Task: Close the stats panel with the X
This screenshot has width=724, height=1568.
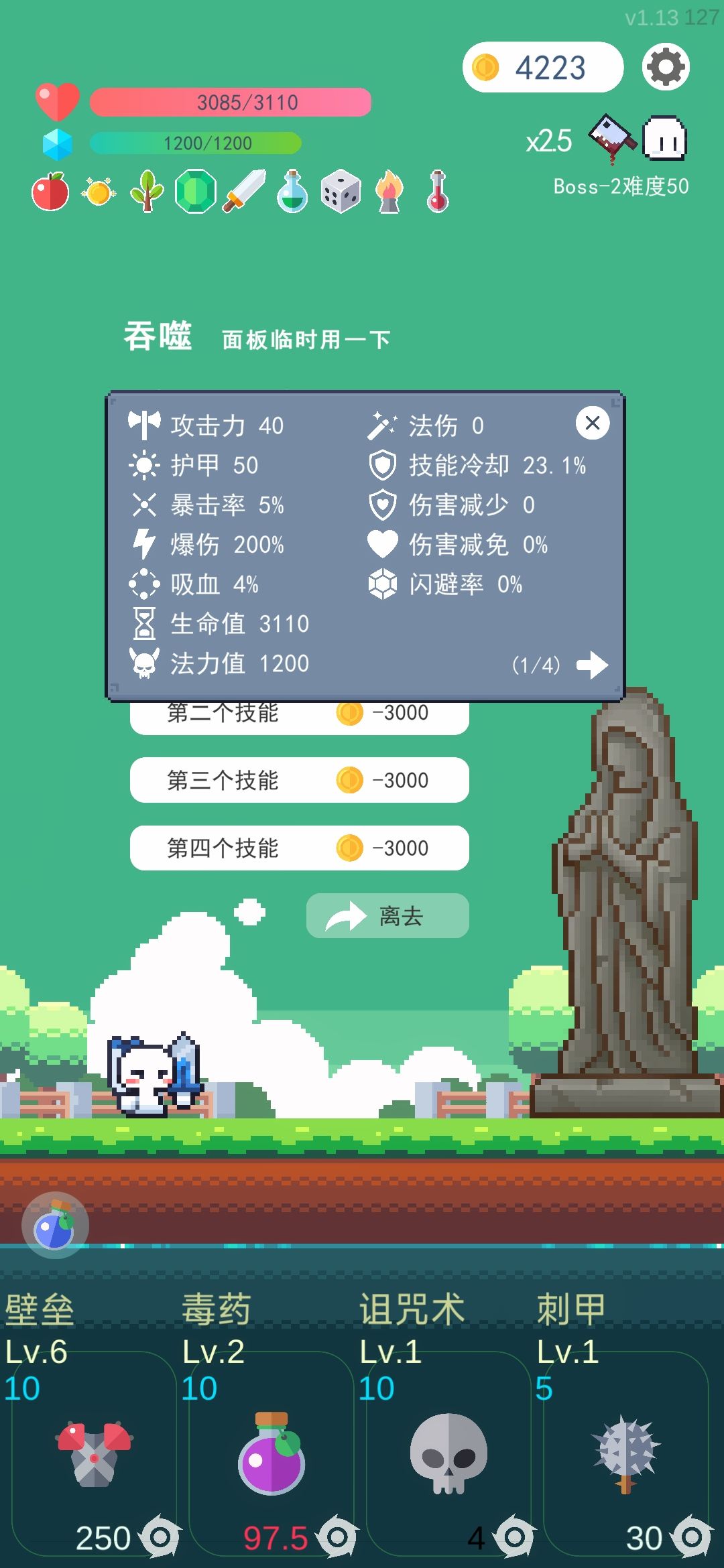Action: [x=592, y=424]
